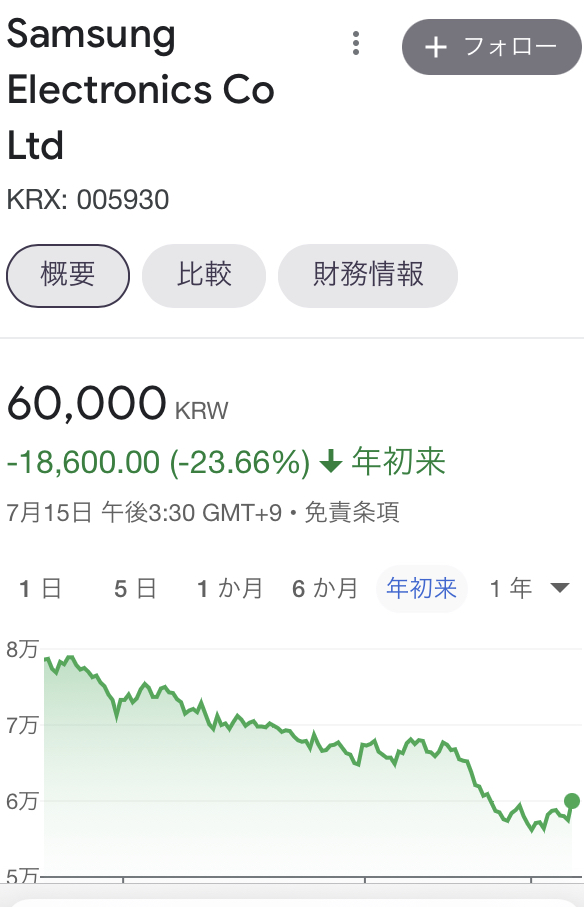Viewport: 584px width, 907px height.
Task: Open the three-dot overflow menu
Action: pyautogui.click(x=356, y=43)
